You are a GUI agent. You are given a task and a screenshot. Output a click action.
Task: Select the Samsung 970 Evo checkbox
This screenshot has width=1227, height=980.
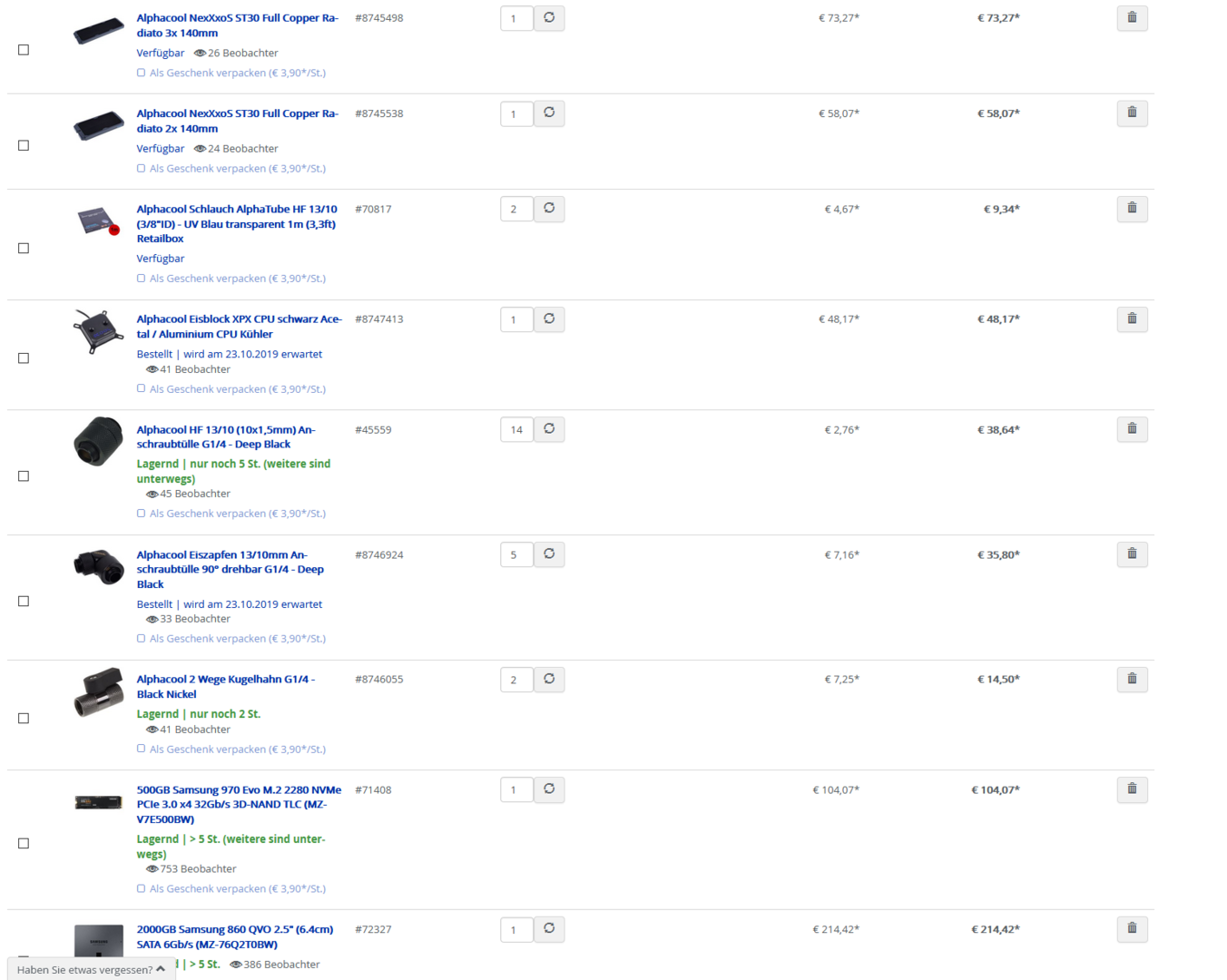[x=24, y=843]
